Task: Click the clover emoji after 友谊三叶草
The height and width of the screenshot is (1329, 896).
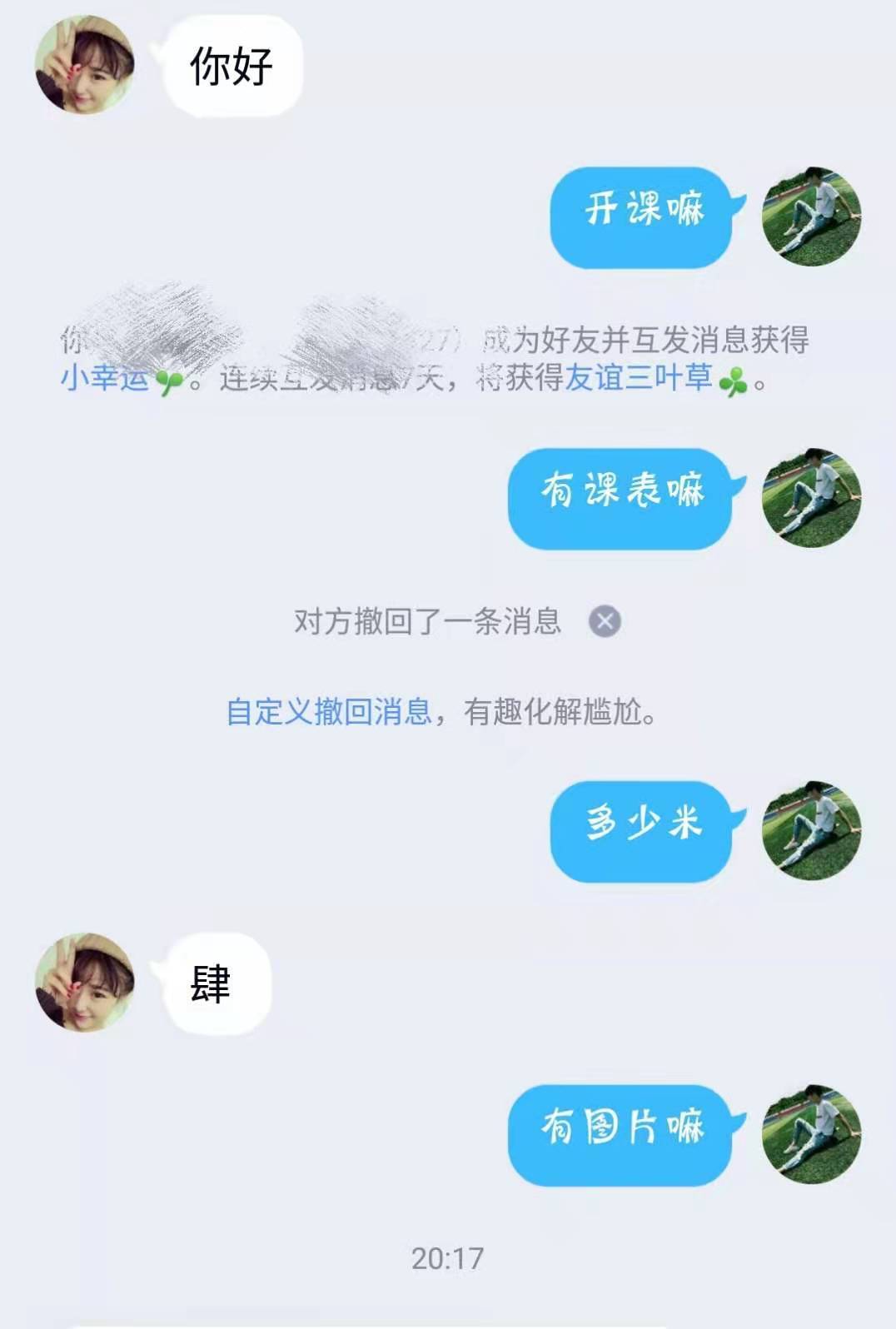Action: click(731, 381)
